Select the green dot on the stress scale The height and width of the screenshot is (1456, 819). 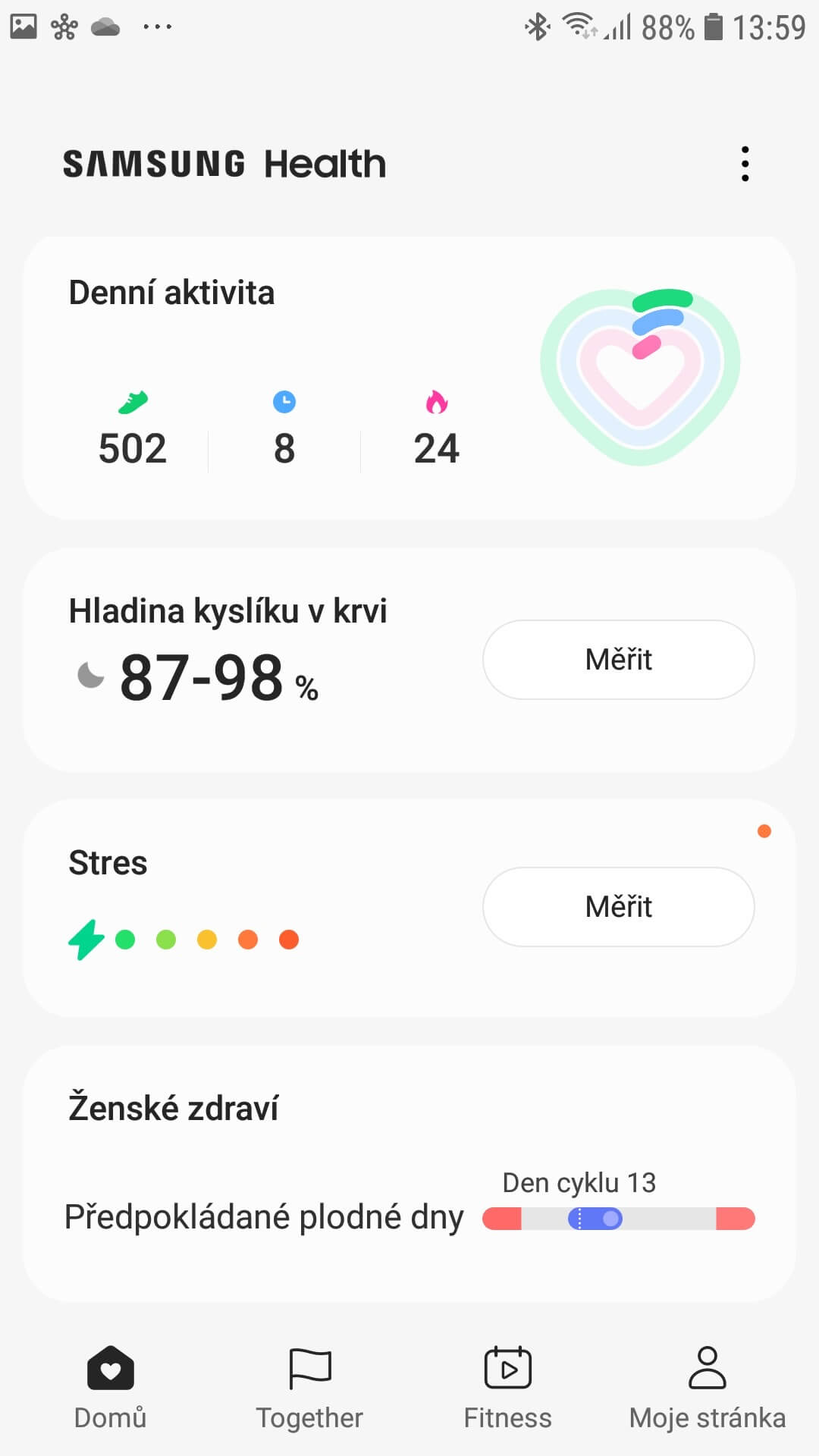pyautogui.click(x=126, y=939)
